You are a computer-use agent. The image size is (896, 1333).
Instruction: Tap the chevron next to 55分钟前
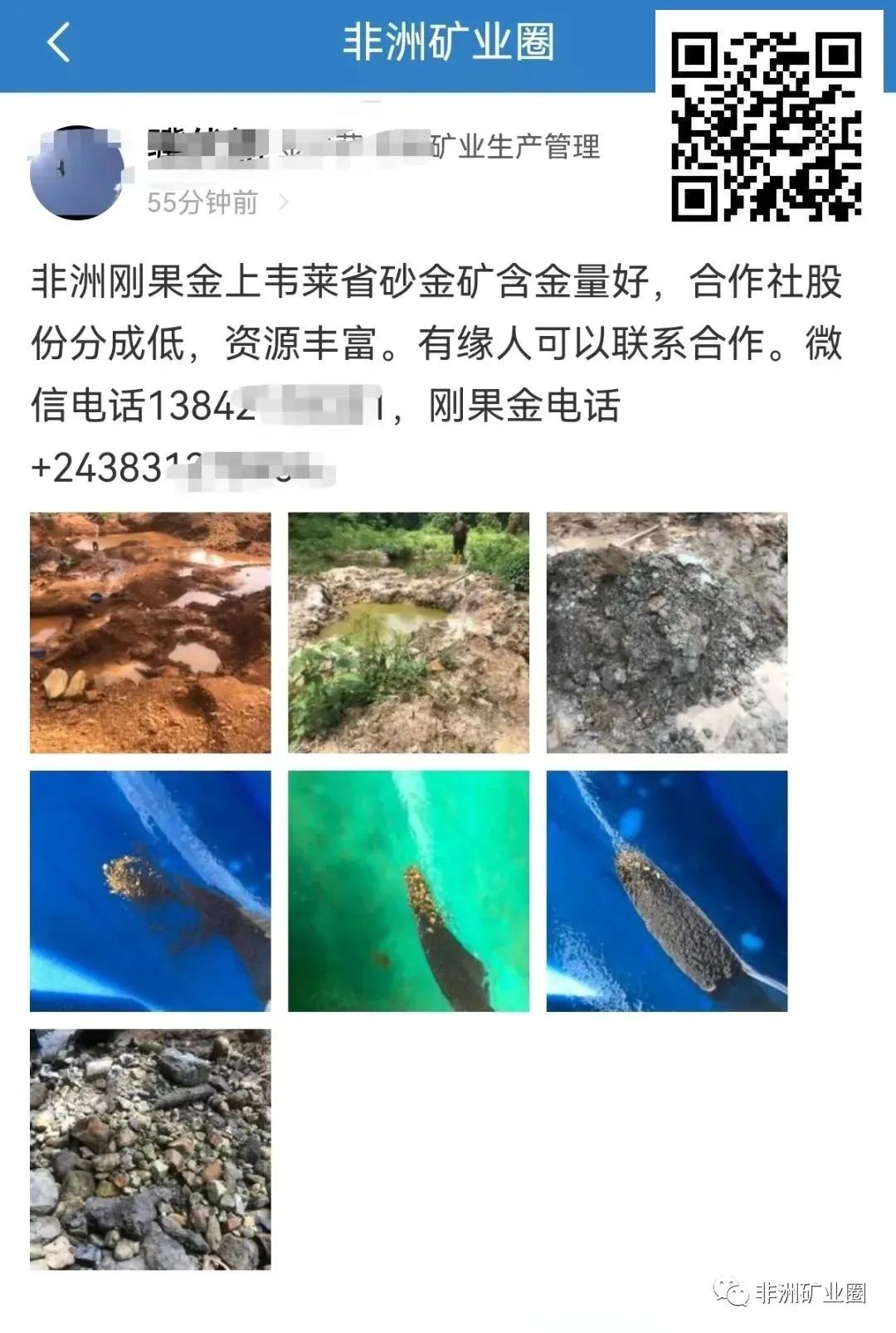(283, 202)
